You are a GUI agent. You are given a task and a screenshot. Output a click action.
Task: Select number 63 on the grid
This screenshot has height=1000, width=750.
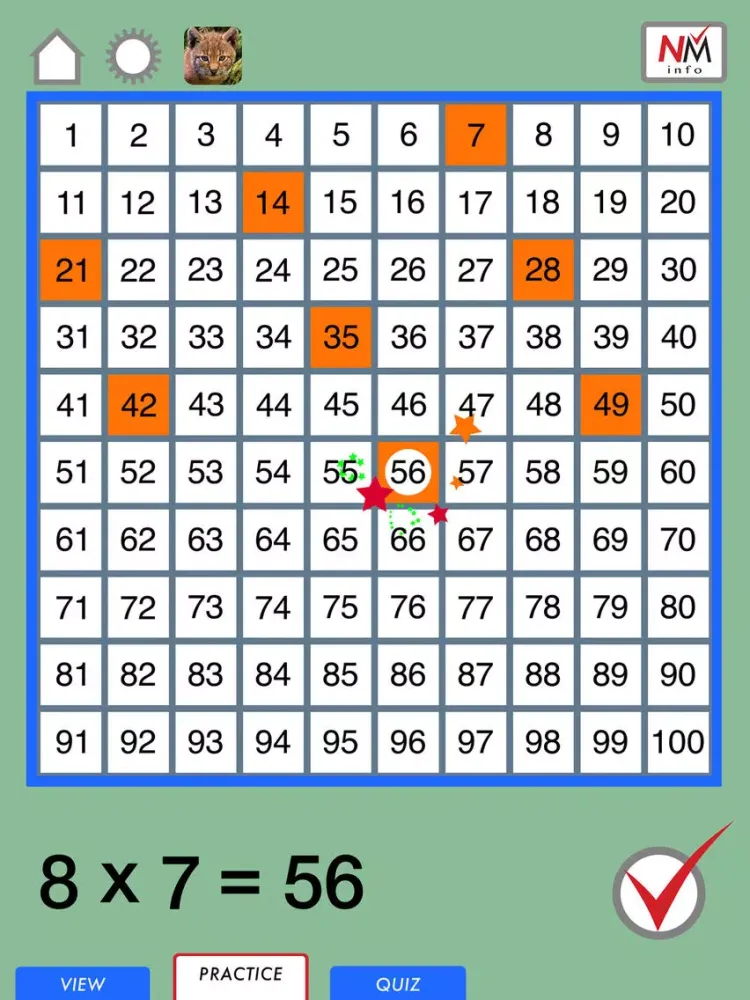(x=206, y=540)
